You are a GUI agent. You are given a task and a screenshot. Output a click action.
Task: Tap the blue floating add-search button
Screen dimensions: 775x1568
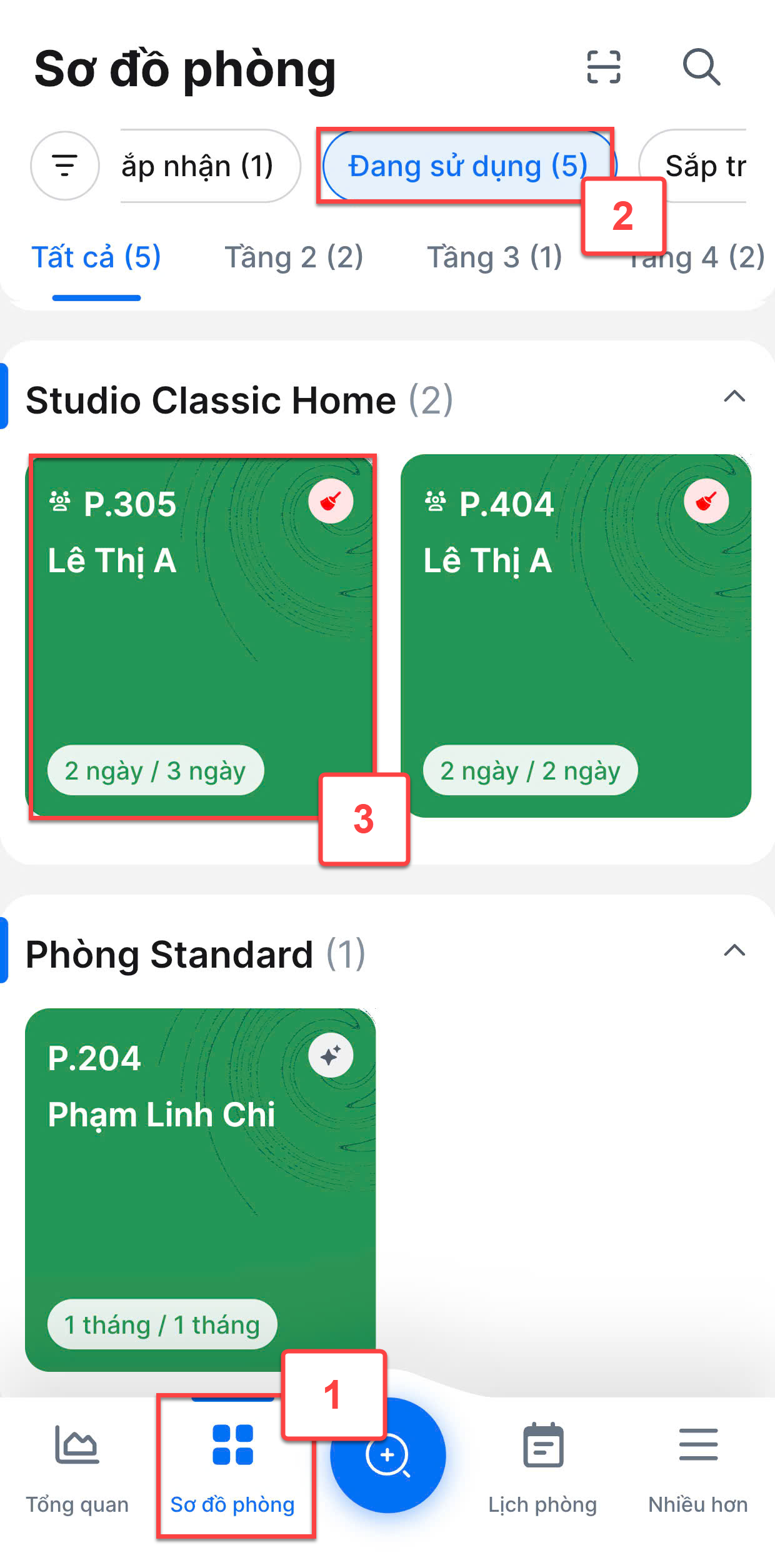pyautogui.click(x=387, y=1456)
